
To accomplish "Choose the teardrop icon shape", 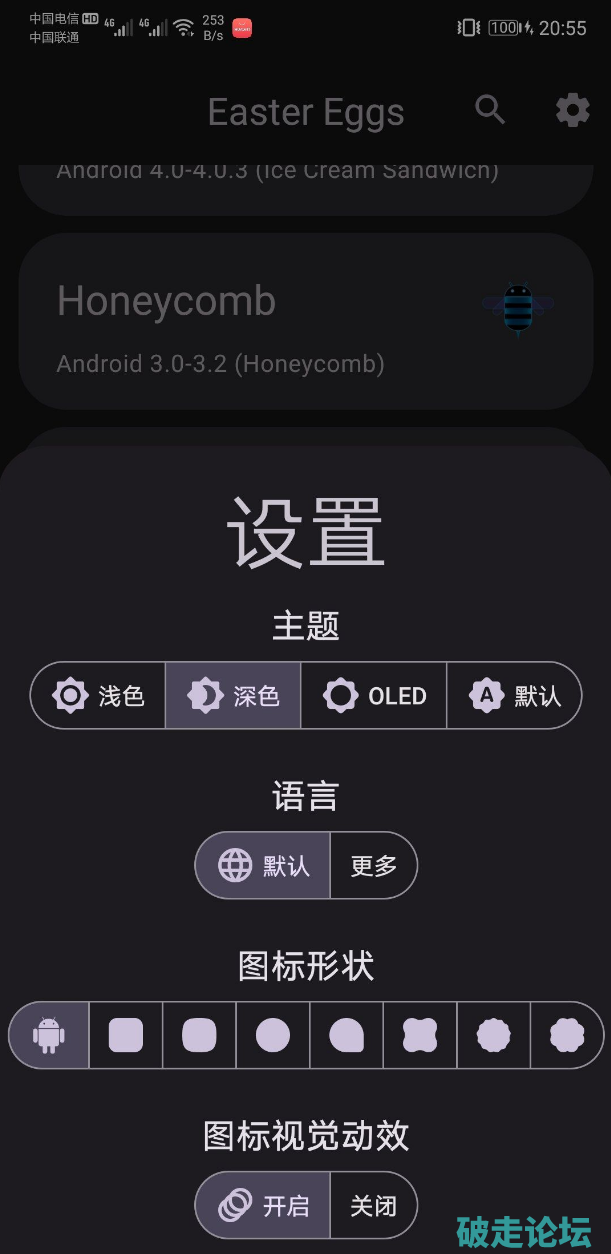I will 347,1036.
